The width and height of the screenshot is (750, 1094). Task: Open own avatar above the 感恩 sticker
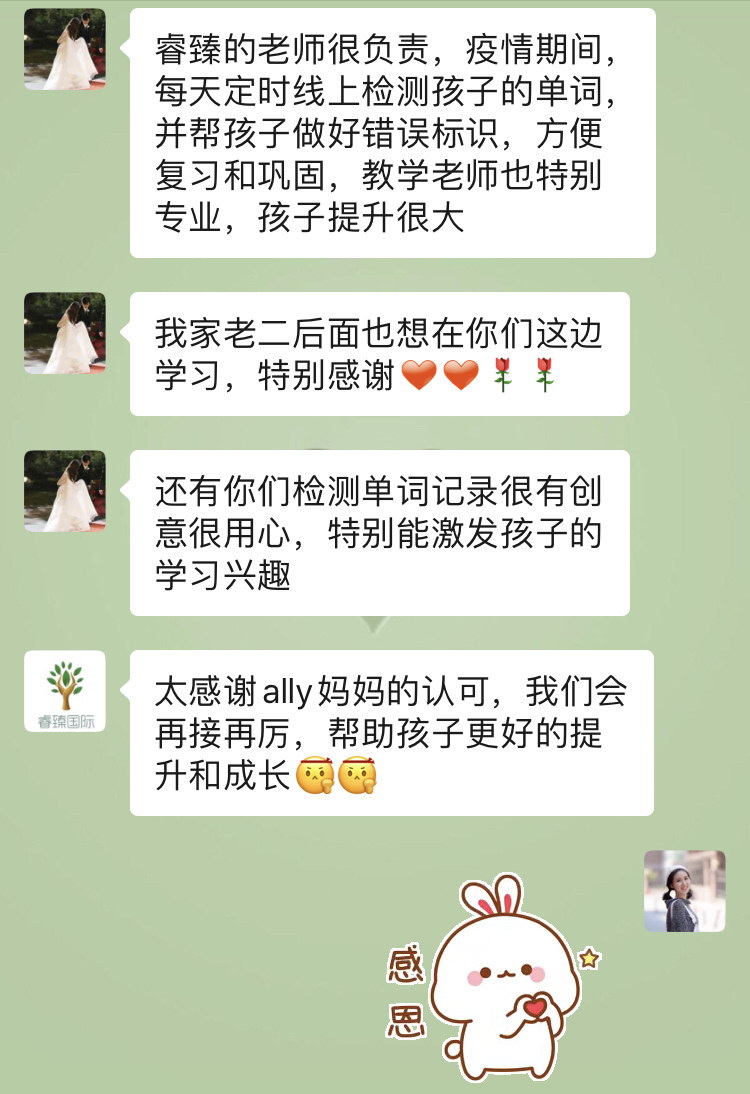tap(684, 891)
